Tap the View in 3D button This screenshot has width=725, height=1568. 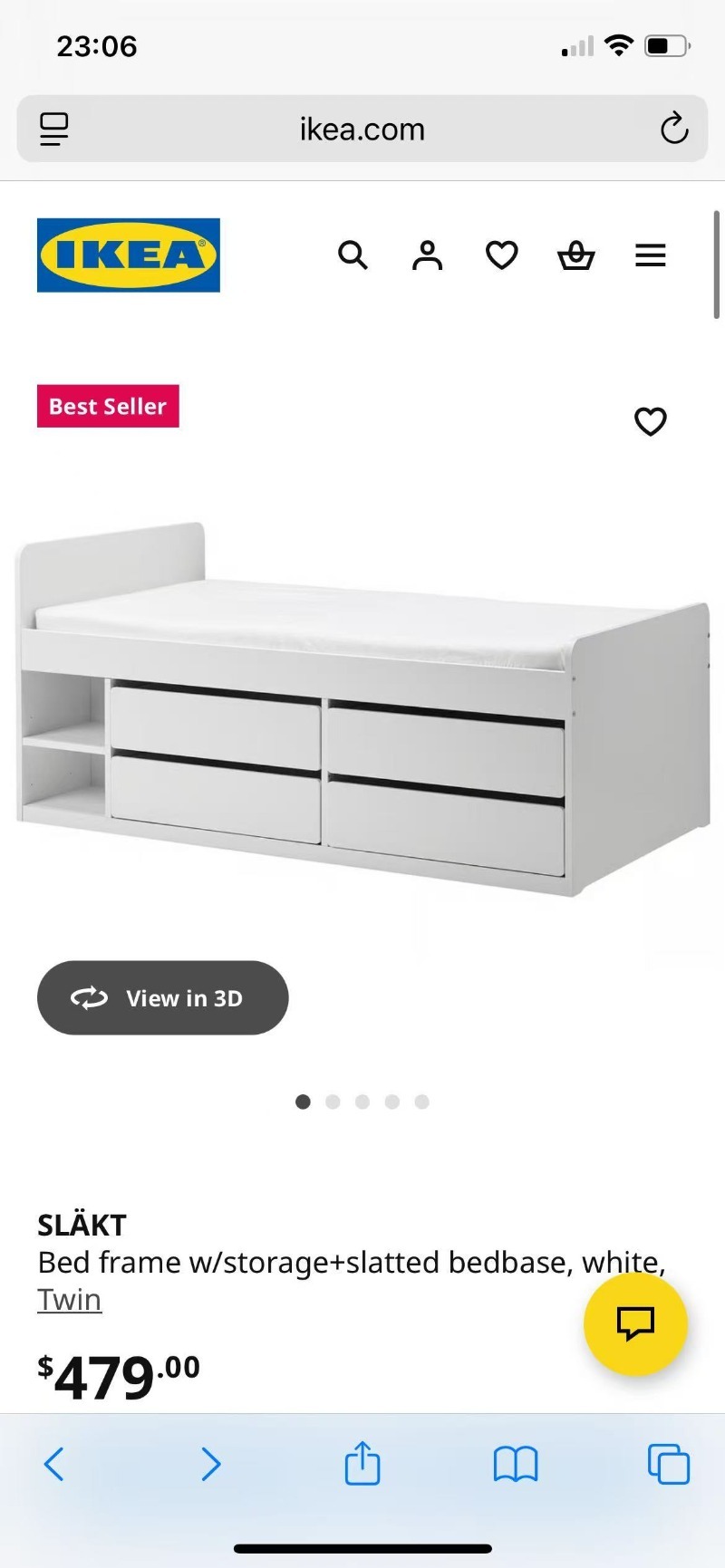[x=163, y=997]
